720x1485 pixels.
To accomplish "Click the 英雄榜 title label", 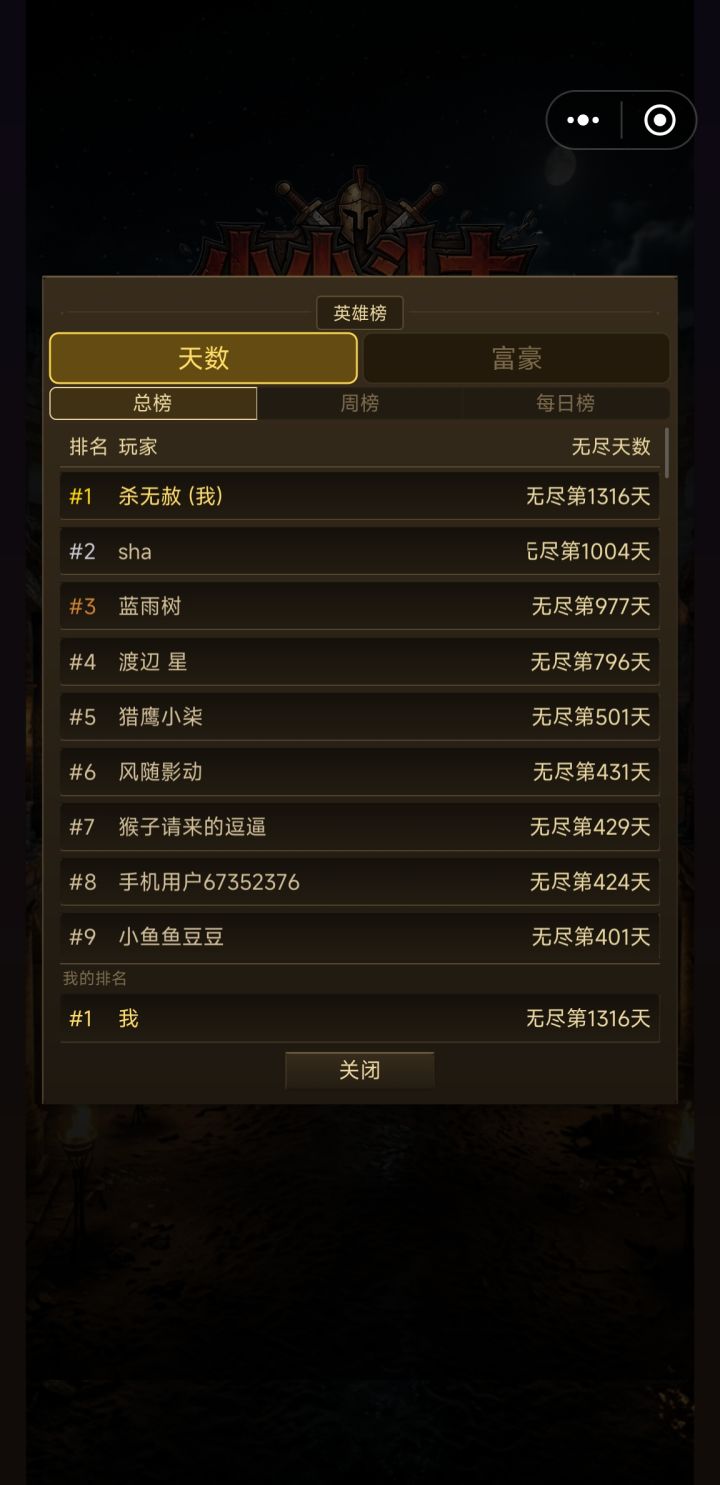I will coord(359,313).
